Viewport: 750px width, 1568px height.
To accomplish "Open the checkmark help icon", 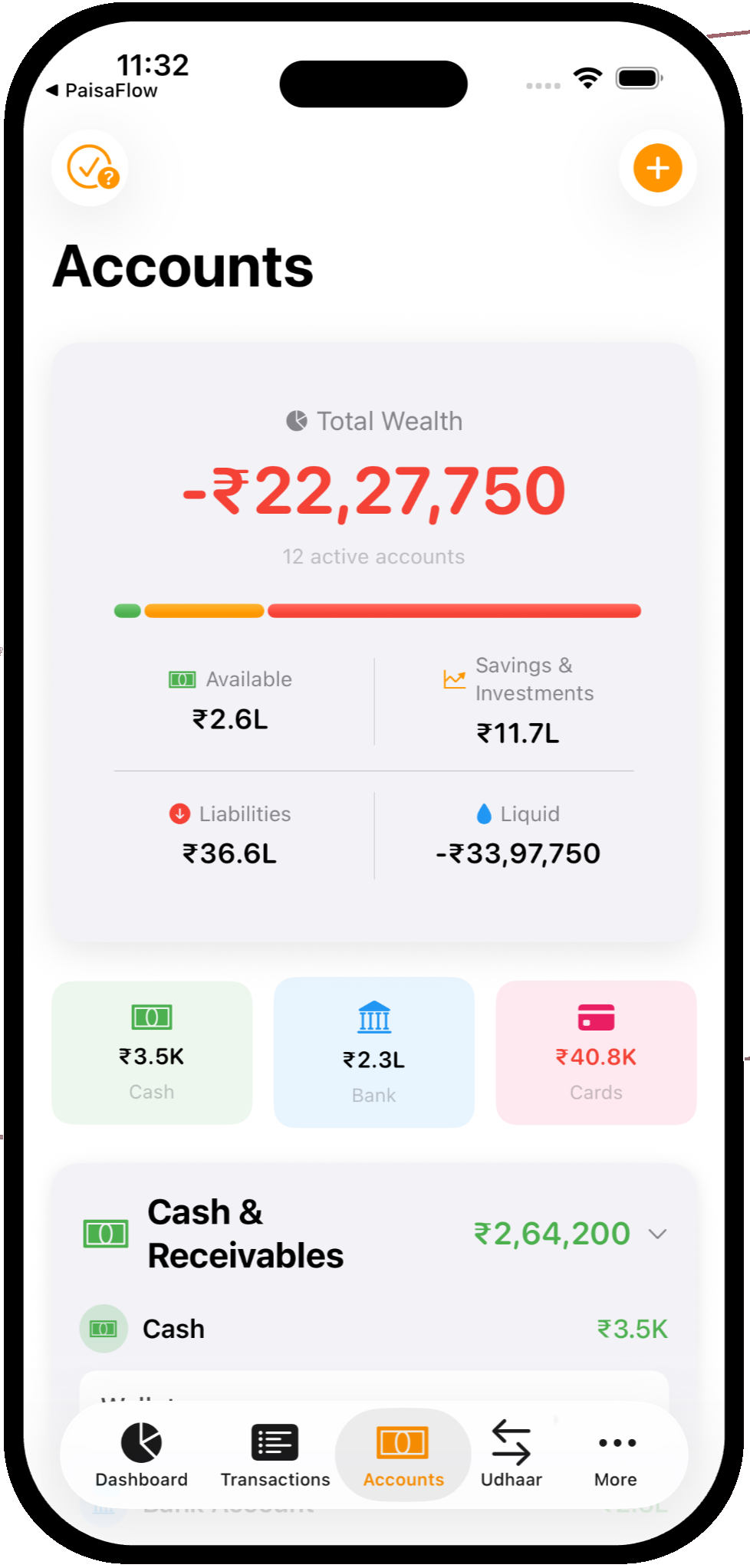I will tap(90, 168).
